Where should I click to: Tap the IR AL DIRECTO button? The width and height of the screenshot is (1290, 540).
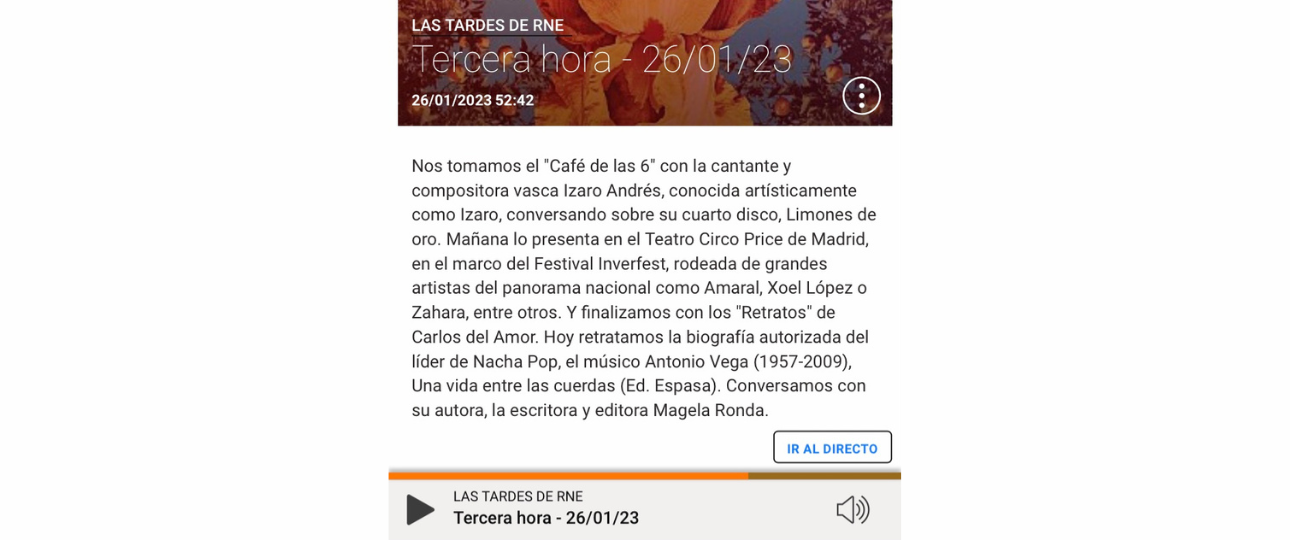[832, 448]
